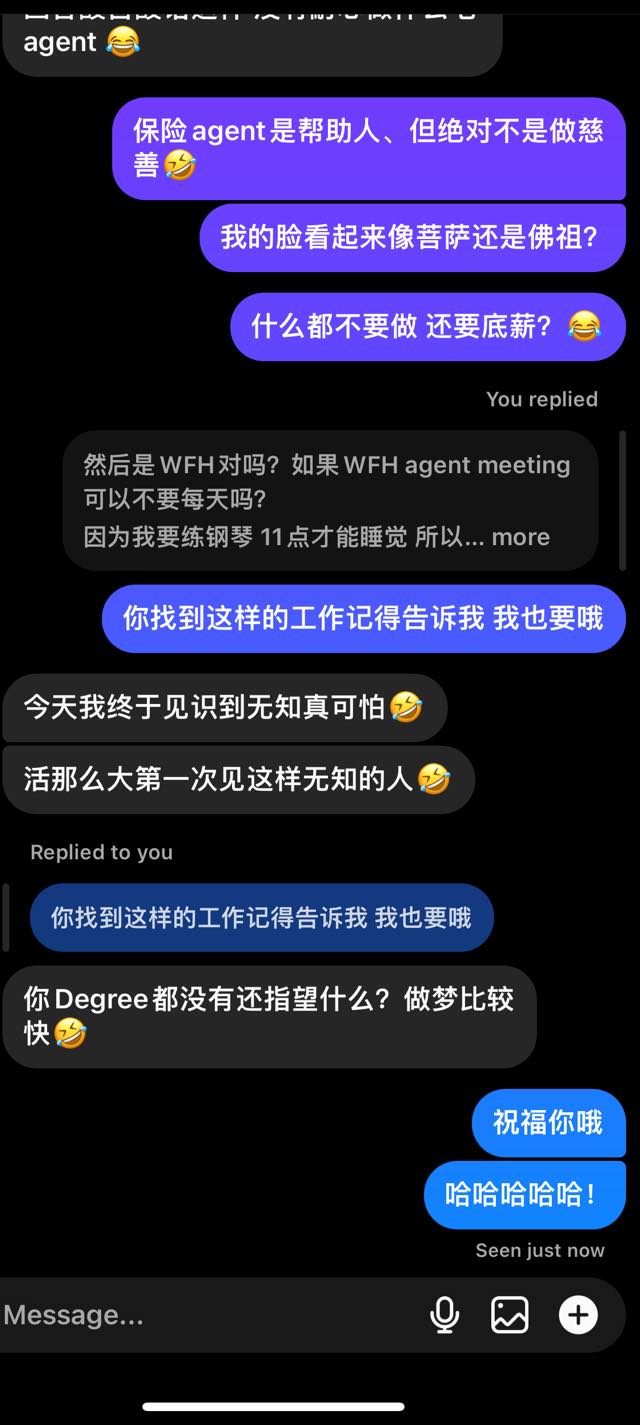Image resolution: width=640 pixels, height=1425 pixels.
Task: Tap the Message text field
Action: [205, 1315]
